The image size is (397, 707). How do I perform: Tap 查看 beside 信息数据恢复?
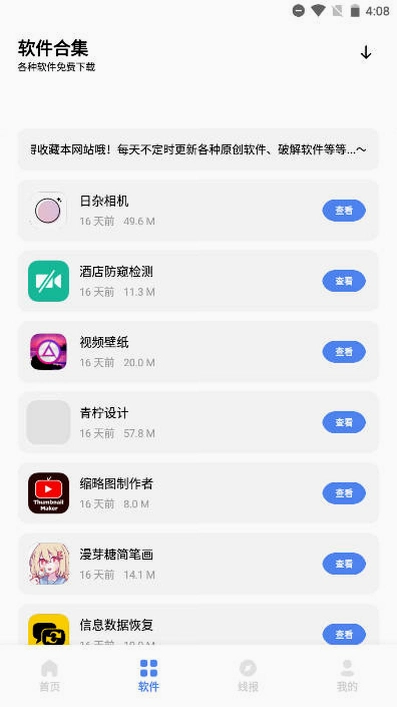344,634
